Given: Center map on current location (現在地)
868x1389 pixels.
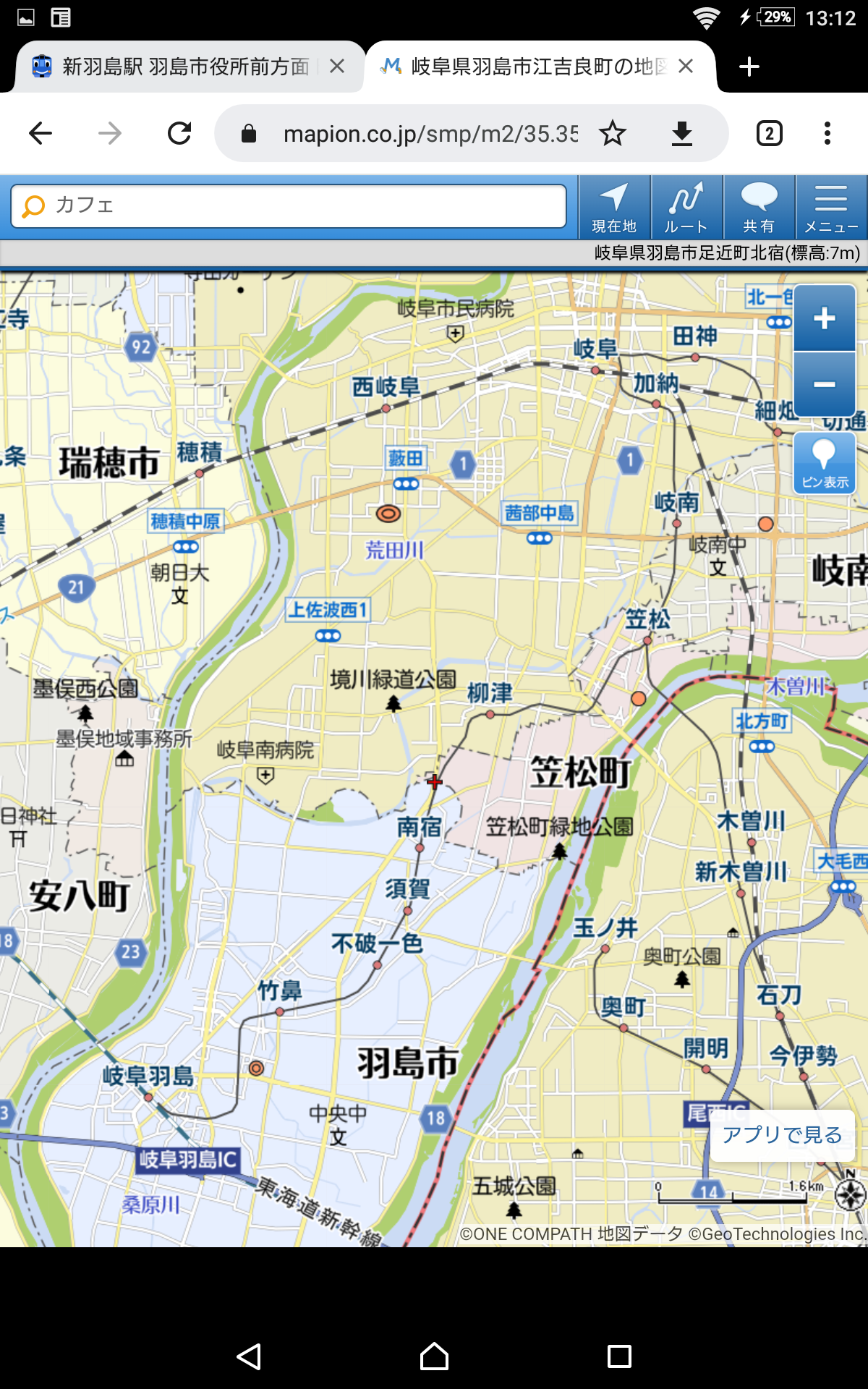Looking at the screenshot, I should (614, 208).
